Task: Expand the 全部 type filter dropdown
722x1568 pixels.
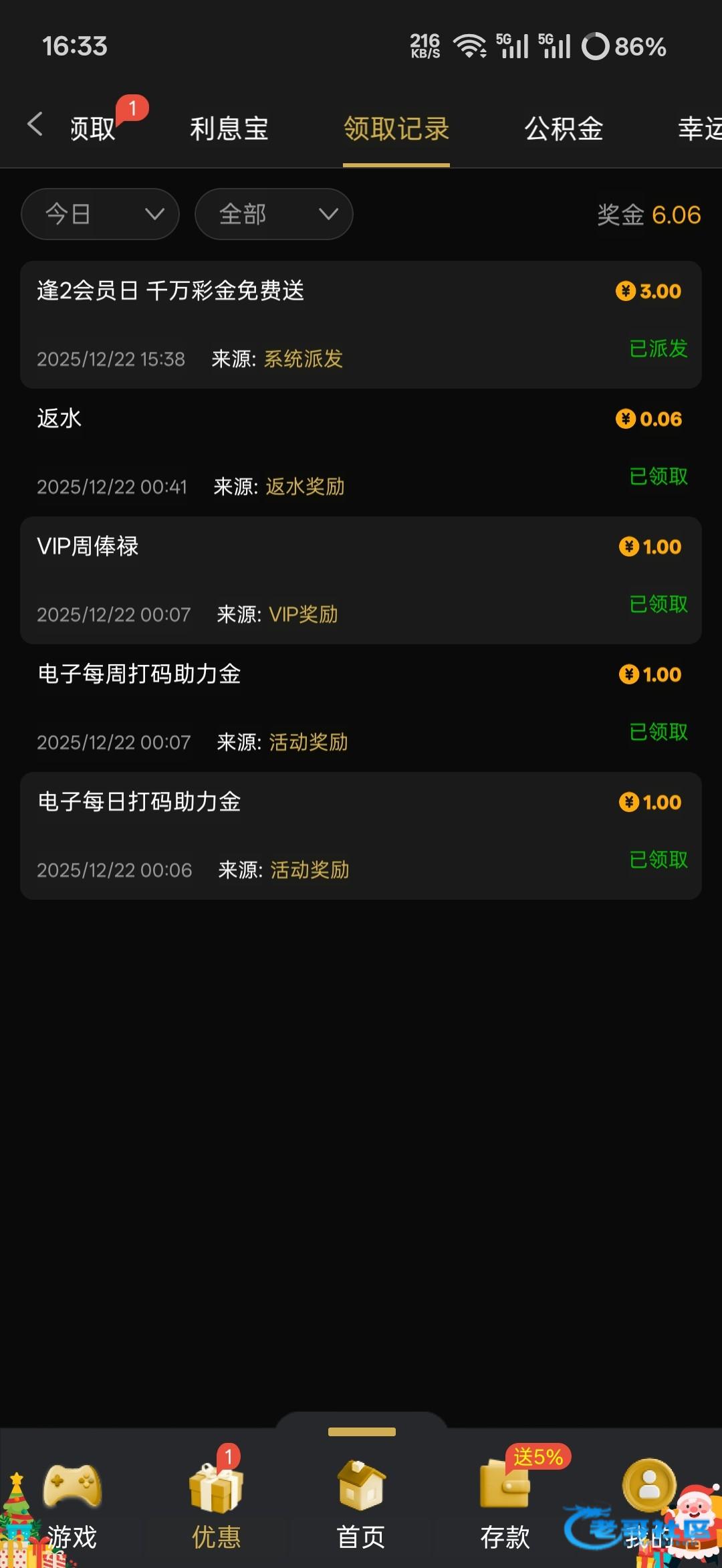Action: click(274, 214)
